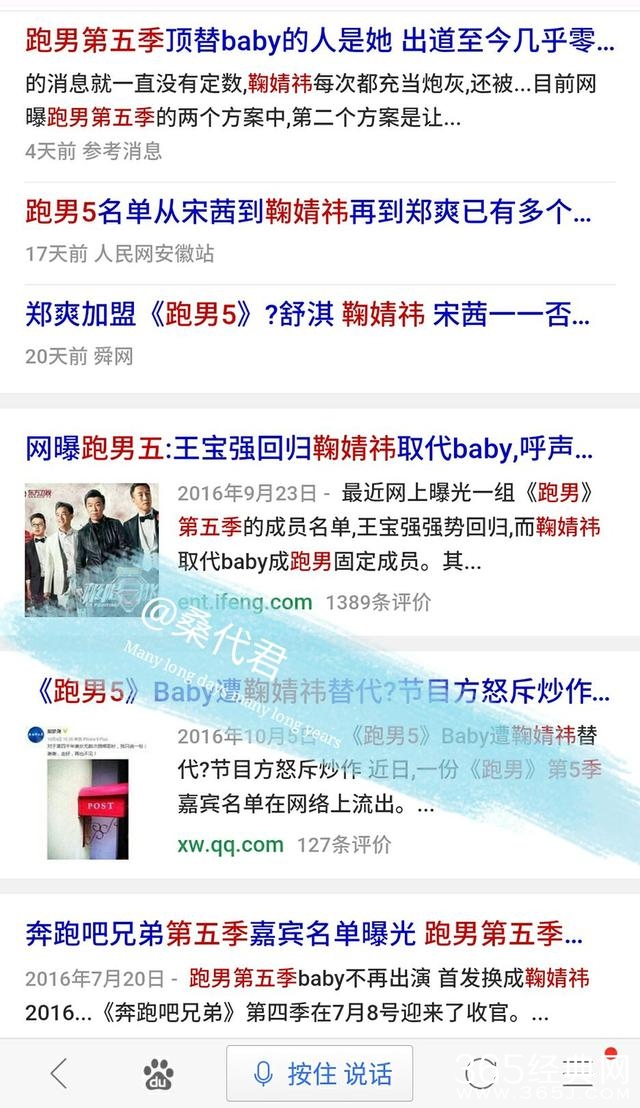The image size is (640, 1108).
Task: Open result 奔跑吧兄弟第五季嘉宾名单曝光
Action: point(305,934)
